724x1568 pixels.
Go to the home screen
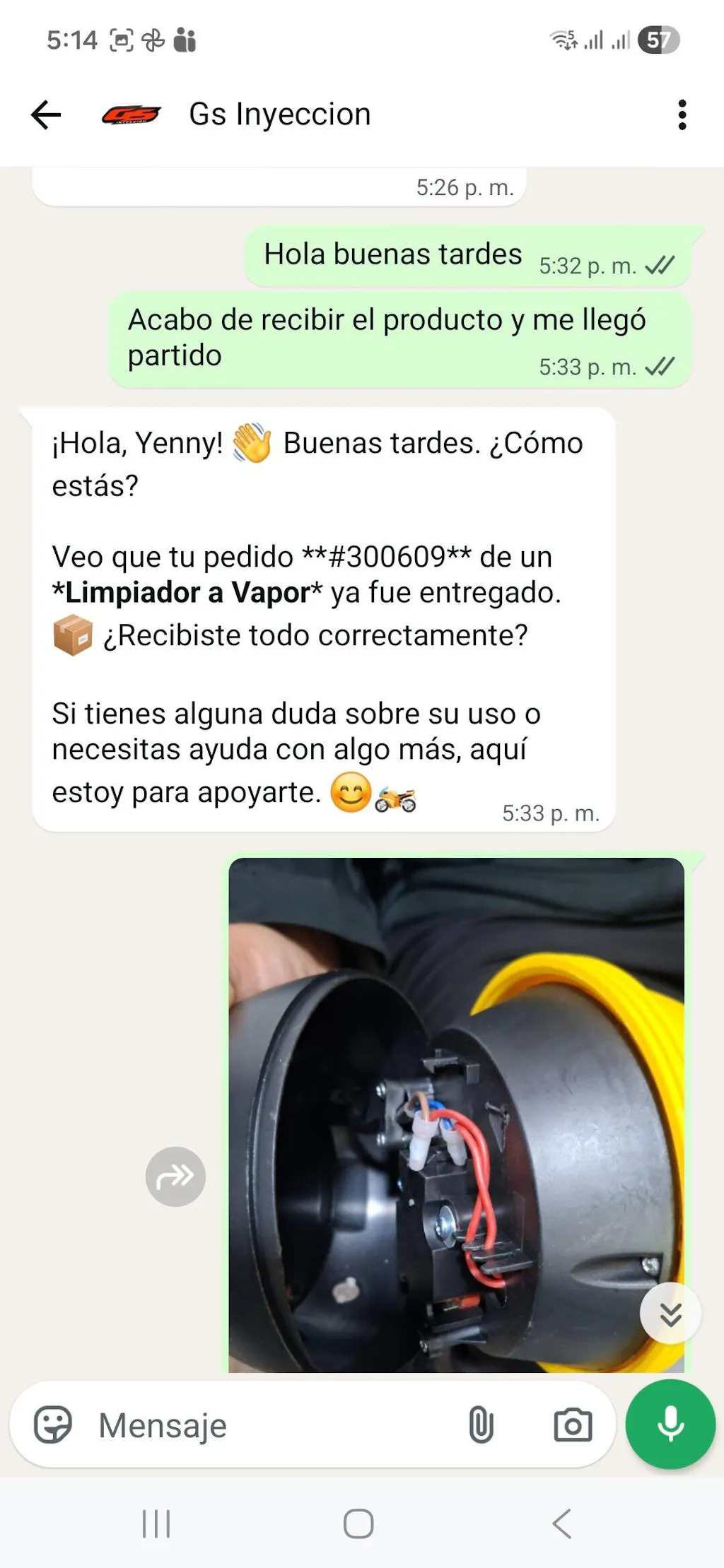tap(358, 1523)
